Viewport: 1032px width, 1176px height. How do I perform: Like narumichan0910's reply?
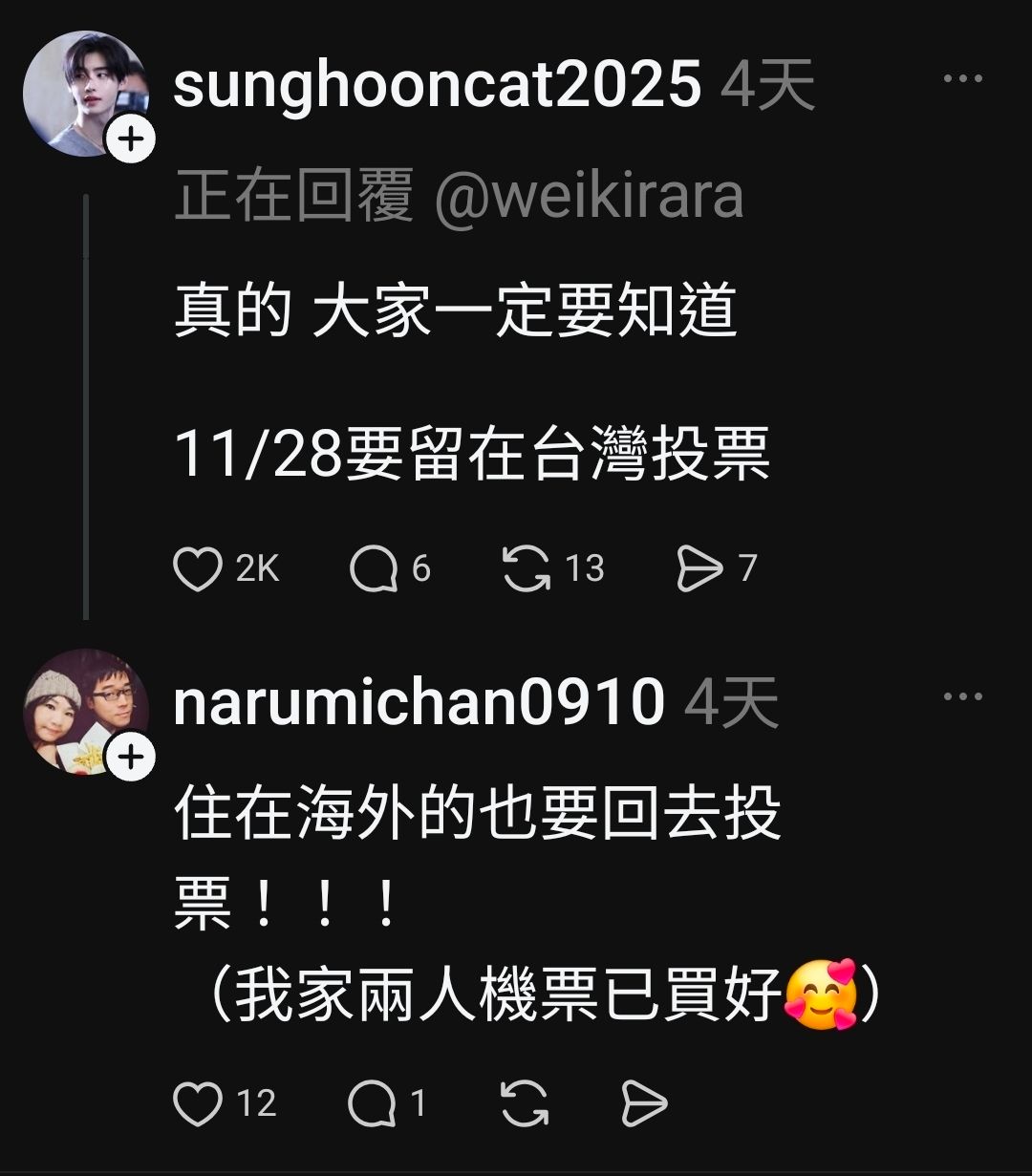coord(198,1104)
